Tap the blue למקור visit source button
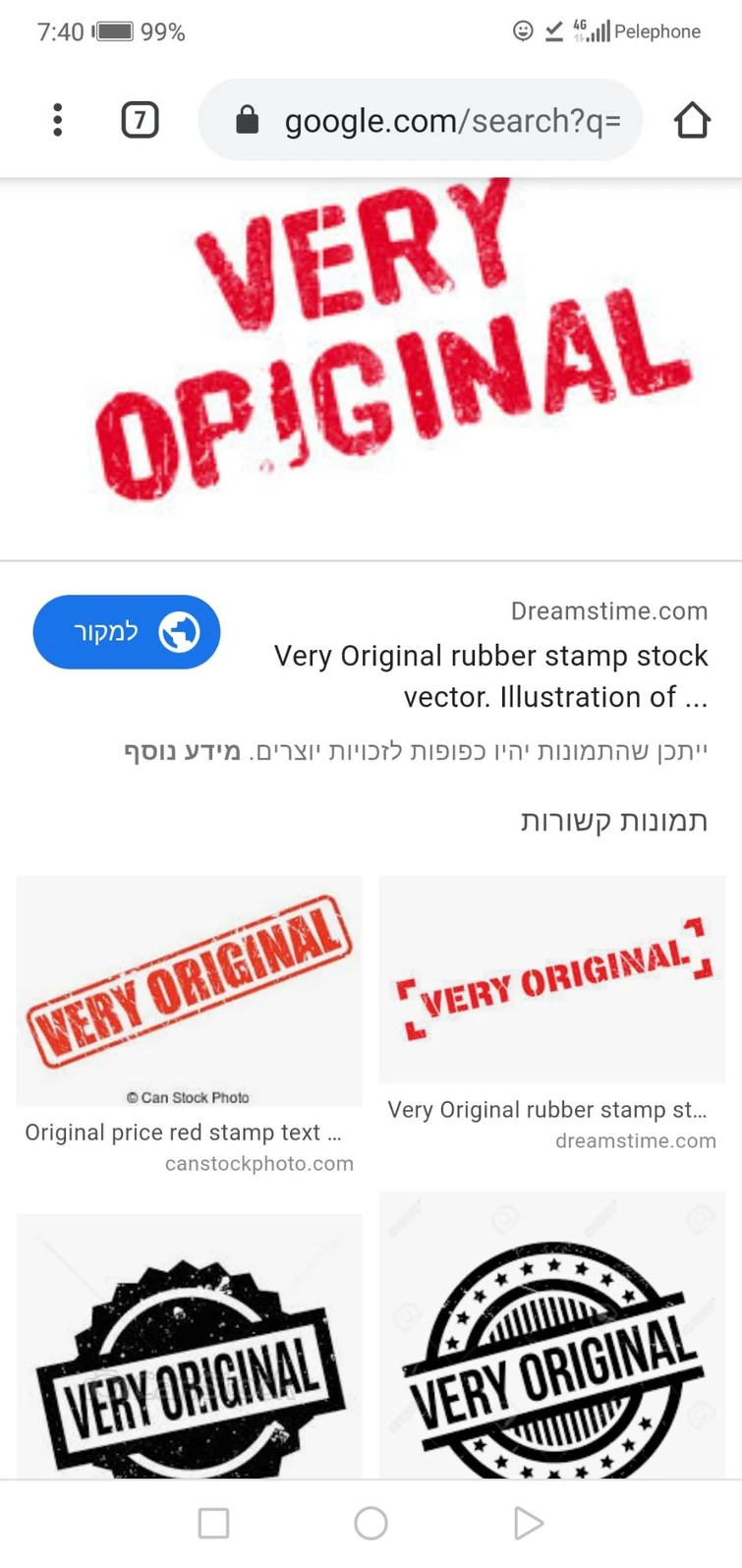 [127, 632]
